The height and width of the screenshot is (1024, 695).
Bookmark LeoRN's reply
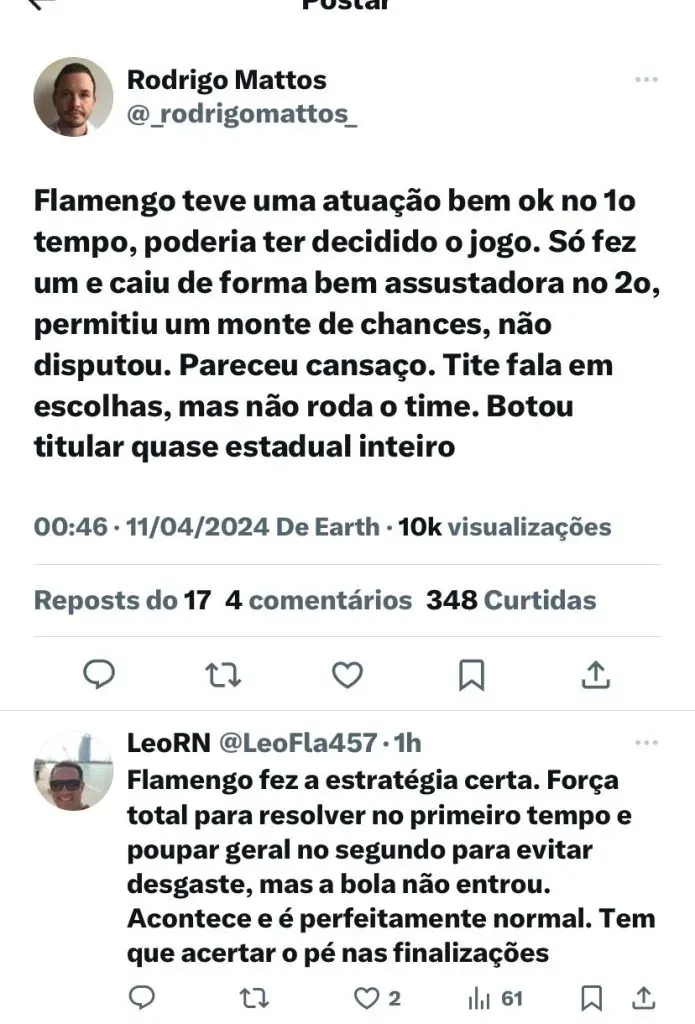point(592,997)
